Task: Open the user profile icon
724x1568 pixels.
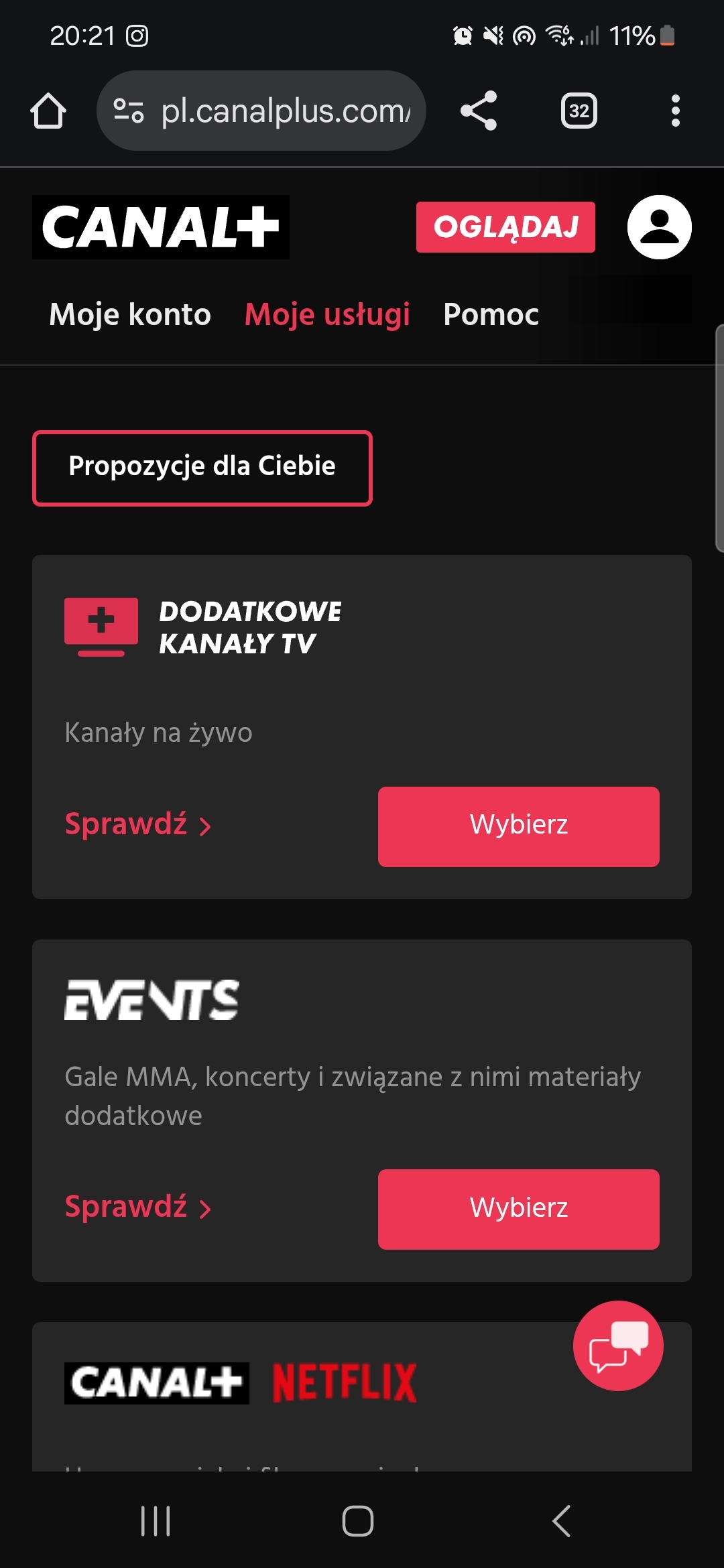Action: (x=659, y=227)
